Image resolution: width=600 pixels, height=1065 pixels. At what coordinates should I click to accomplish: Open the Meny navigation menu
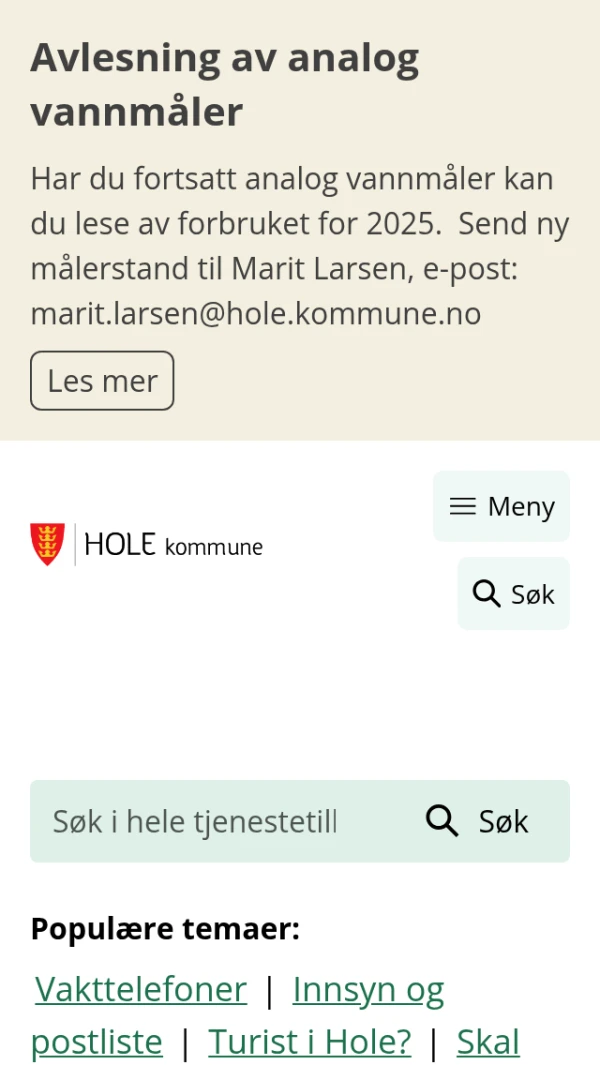point(501,507)
